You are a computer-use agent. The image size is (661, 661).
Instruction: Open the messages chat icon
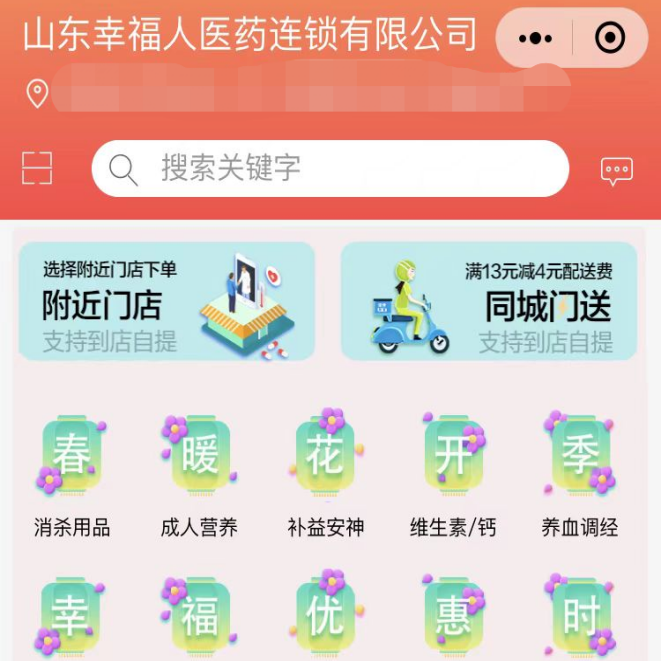click(617, 170)
